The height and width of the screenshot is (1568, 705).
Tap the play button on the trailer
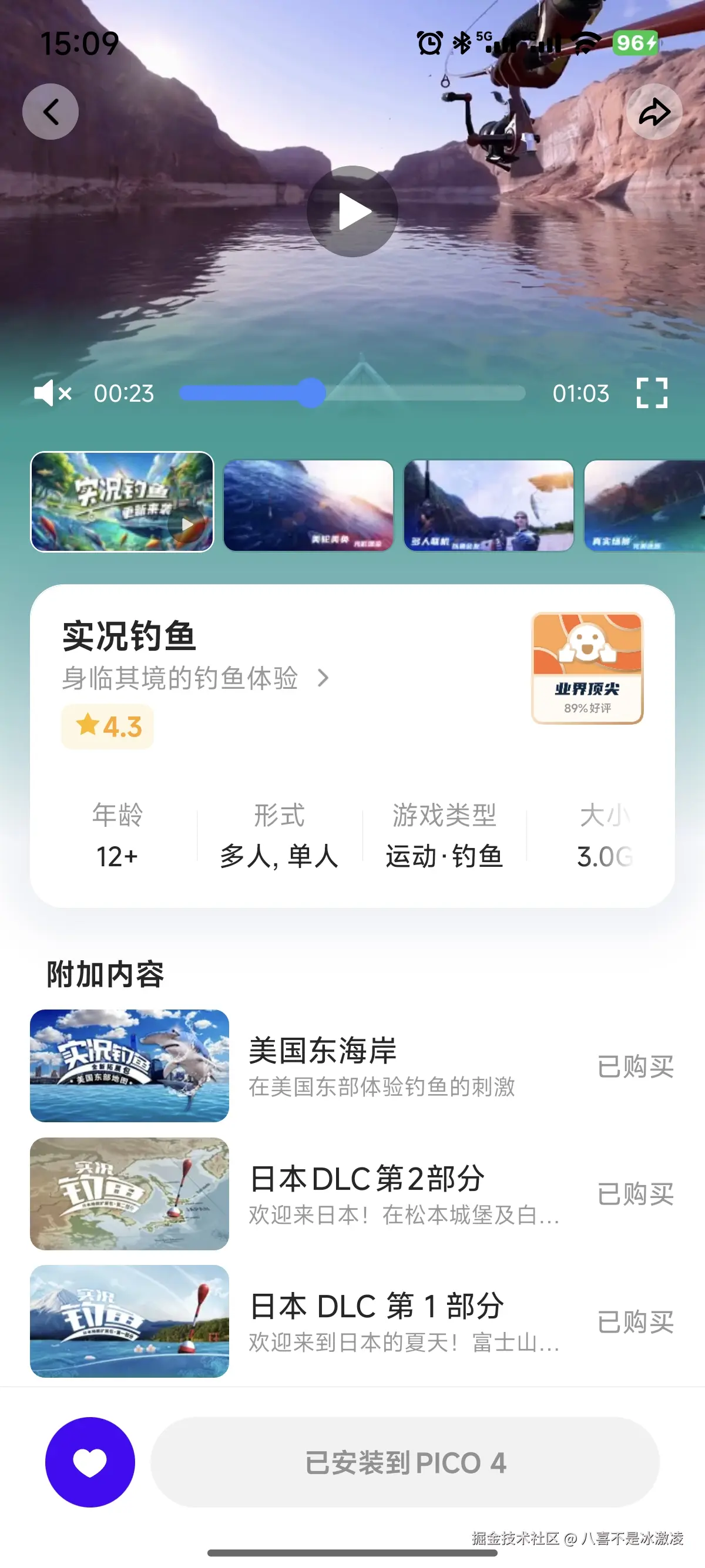pyautogui.click(x=352, y=210)
